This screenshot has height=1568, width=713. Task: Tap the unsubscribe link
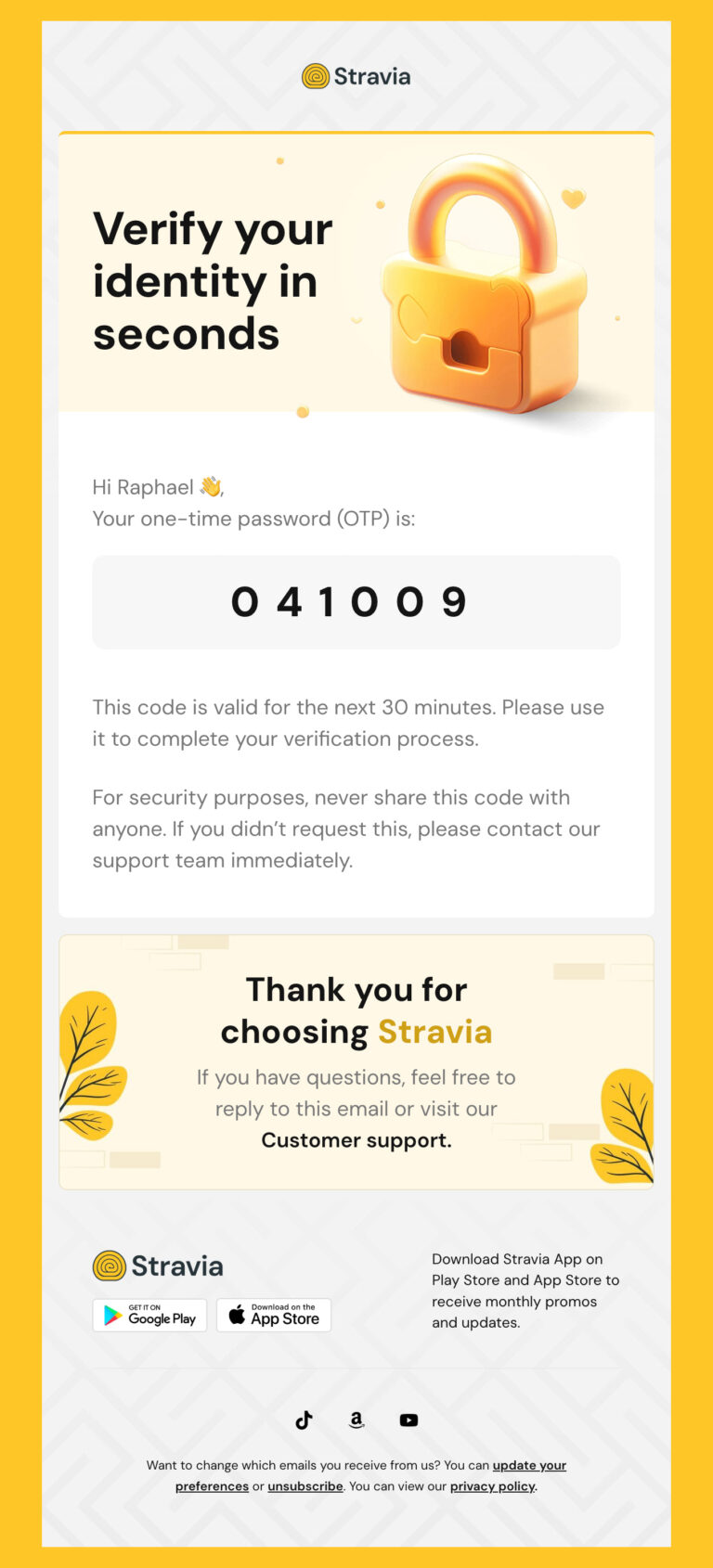(305, 1485)
